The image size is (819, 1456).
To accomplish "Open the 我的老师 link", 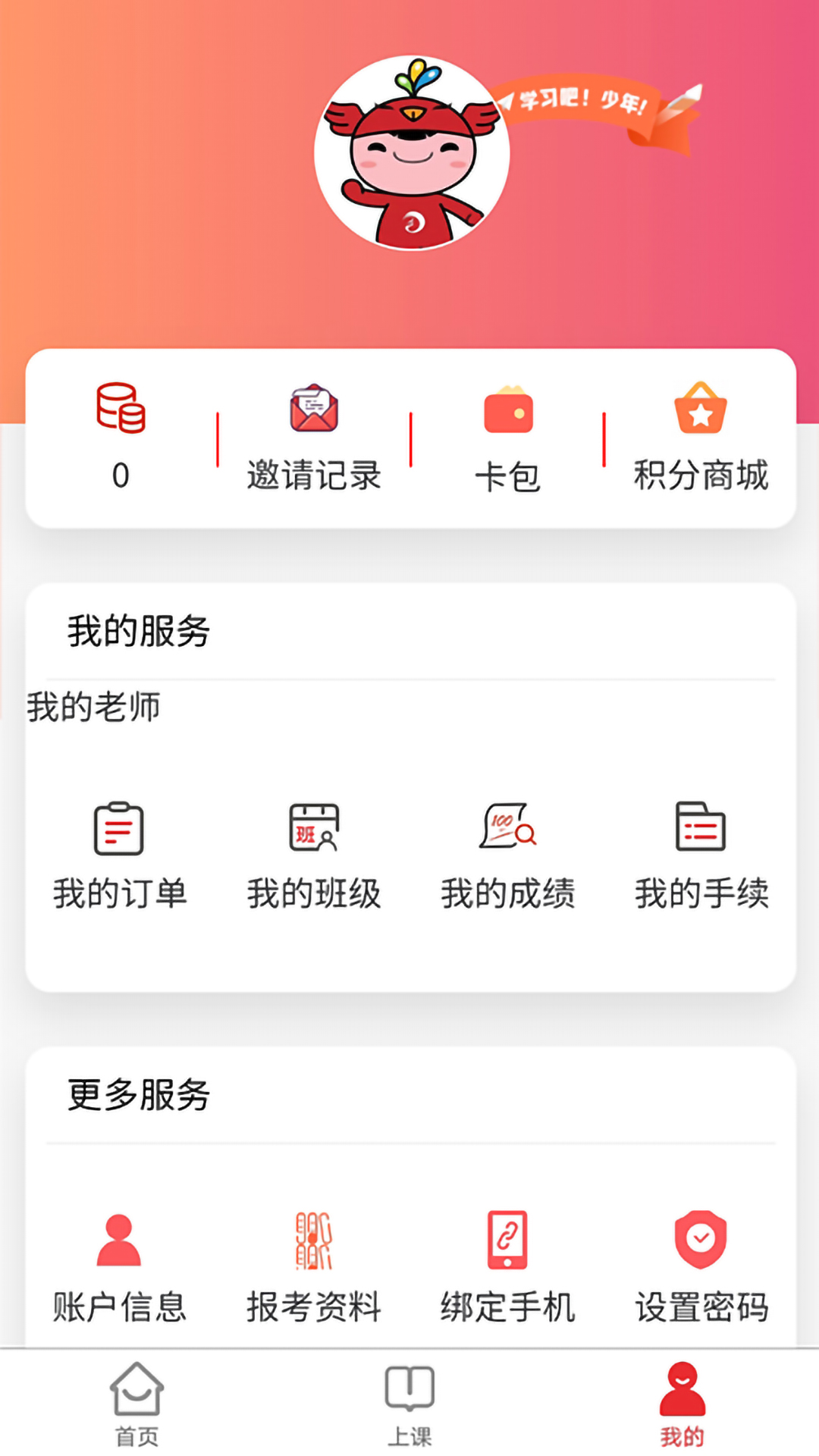I will (93, 707).
